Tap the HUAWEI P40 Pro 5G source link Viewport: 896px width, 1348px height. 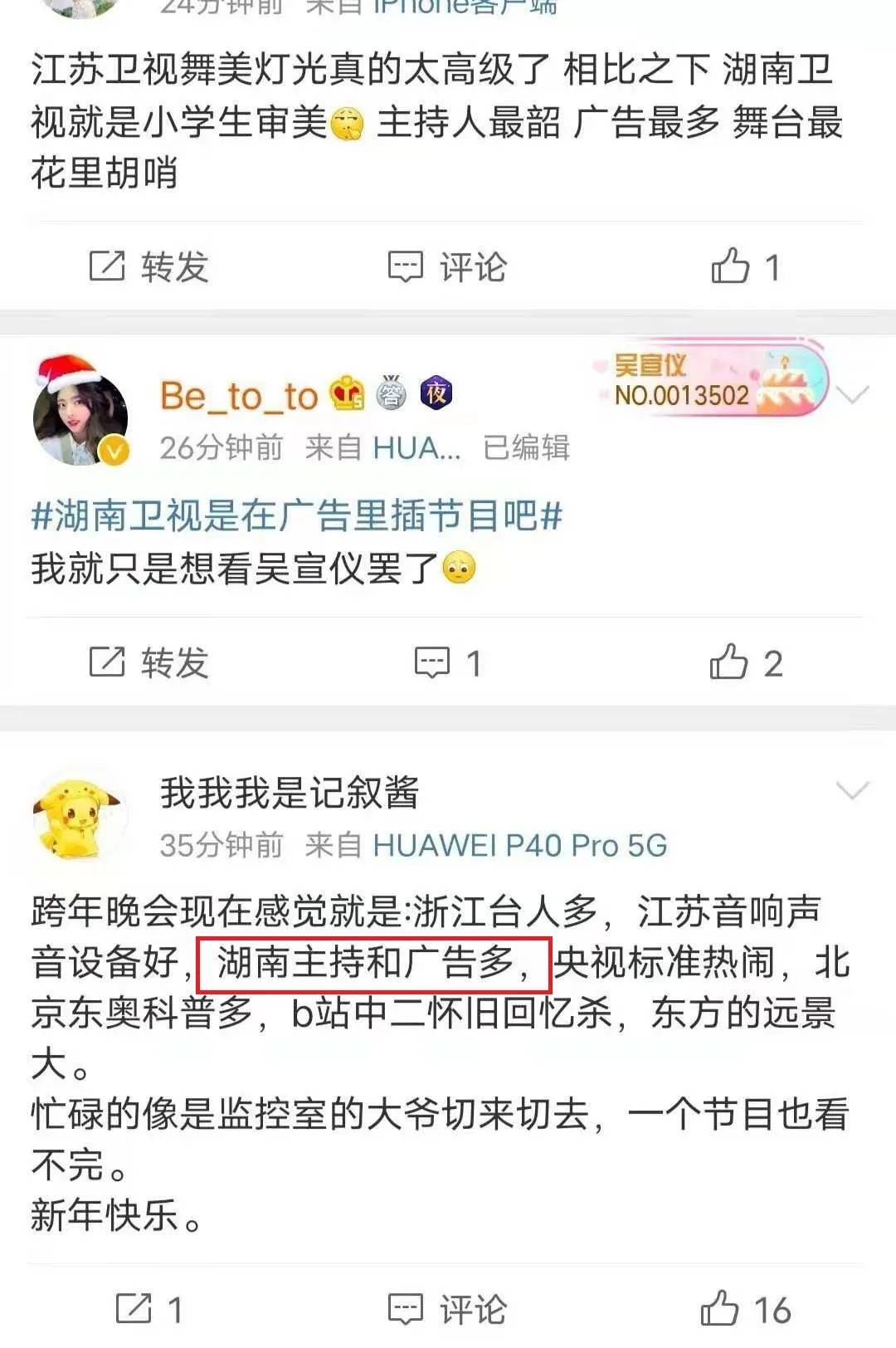tap(520, 845)
